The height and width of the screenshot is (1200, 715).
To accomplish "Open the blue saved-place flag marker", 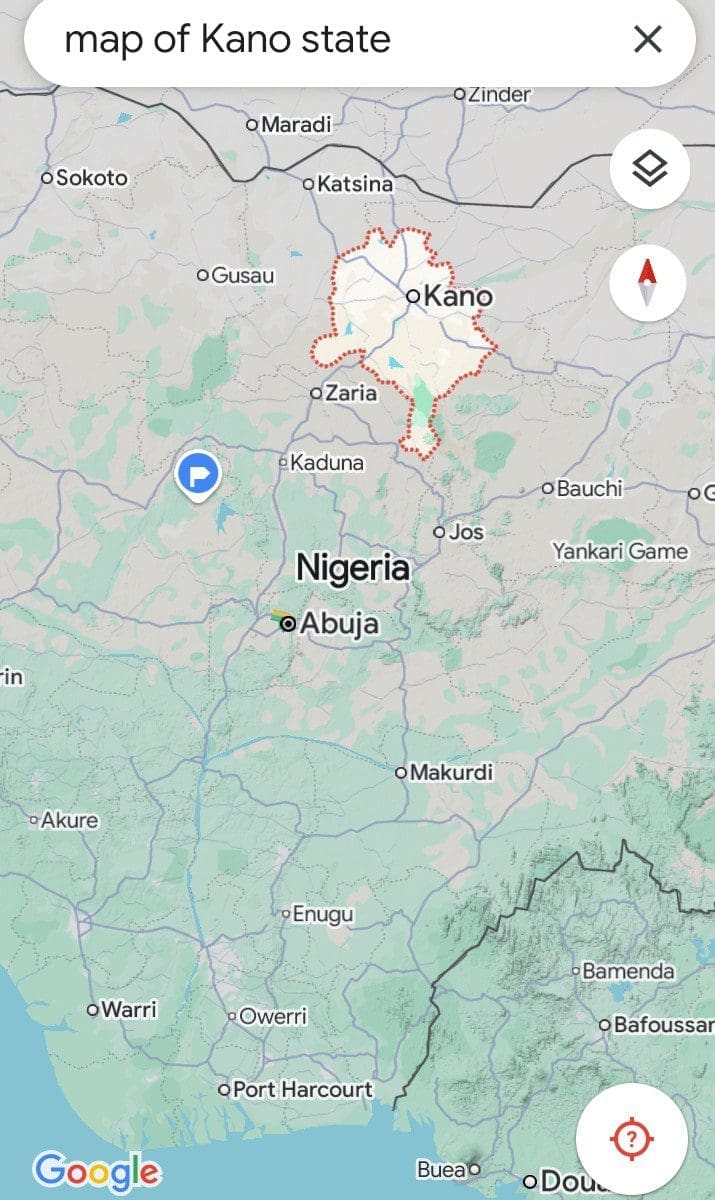I will tap(198, 474).
